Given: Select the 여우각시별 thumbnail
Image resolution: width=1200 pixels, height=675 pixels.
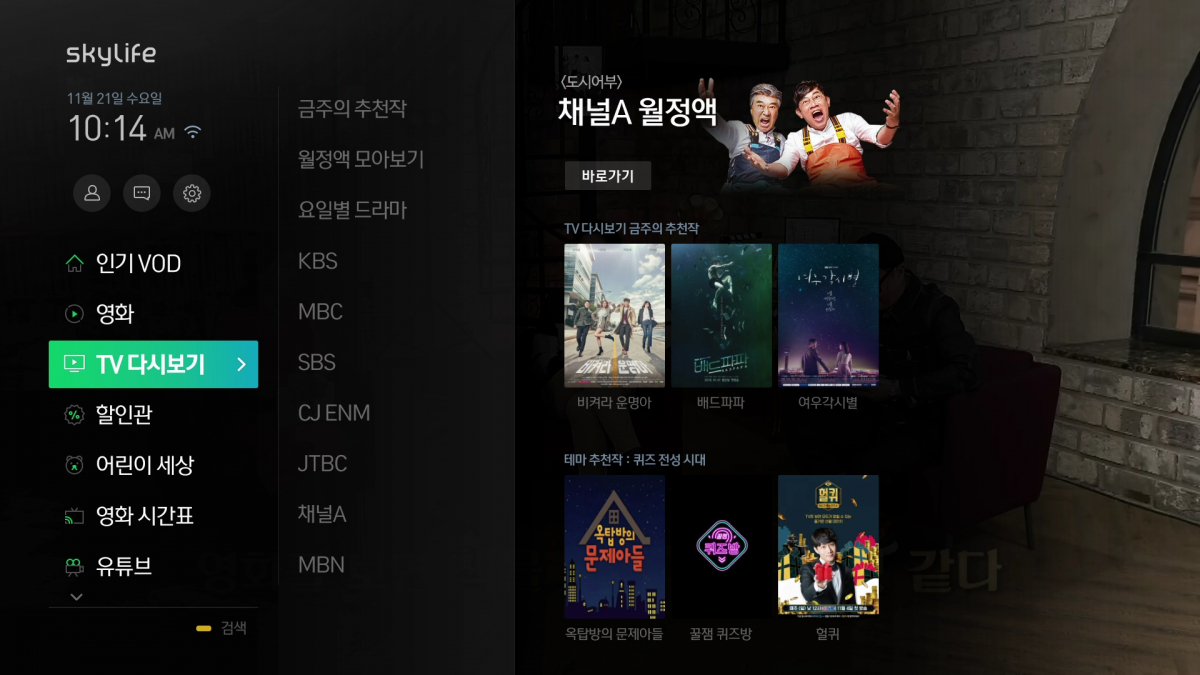Looking at the screenshot, I should 828,316.
